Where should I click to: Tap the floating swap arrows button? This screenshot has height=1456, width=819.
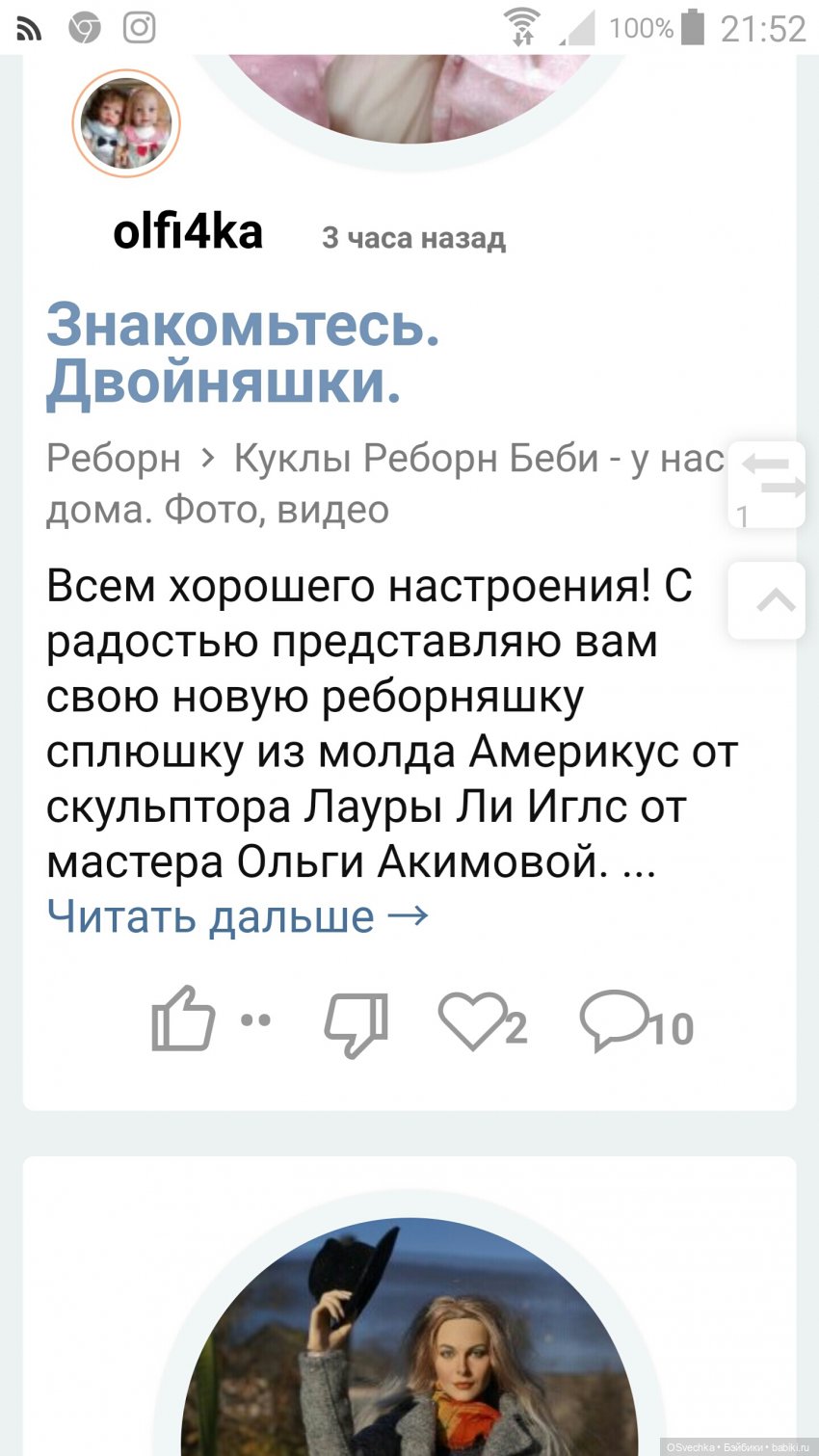click(x=767, y=484)
